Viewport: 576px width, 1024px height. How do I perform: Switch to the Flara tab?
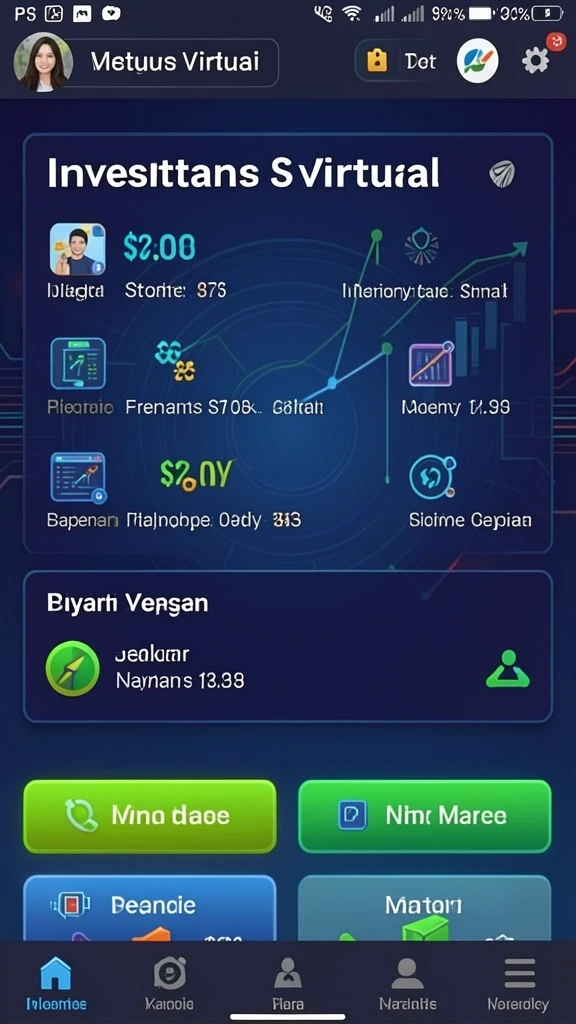point(287,984)
